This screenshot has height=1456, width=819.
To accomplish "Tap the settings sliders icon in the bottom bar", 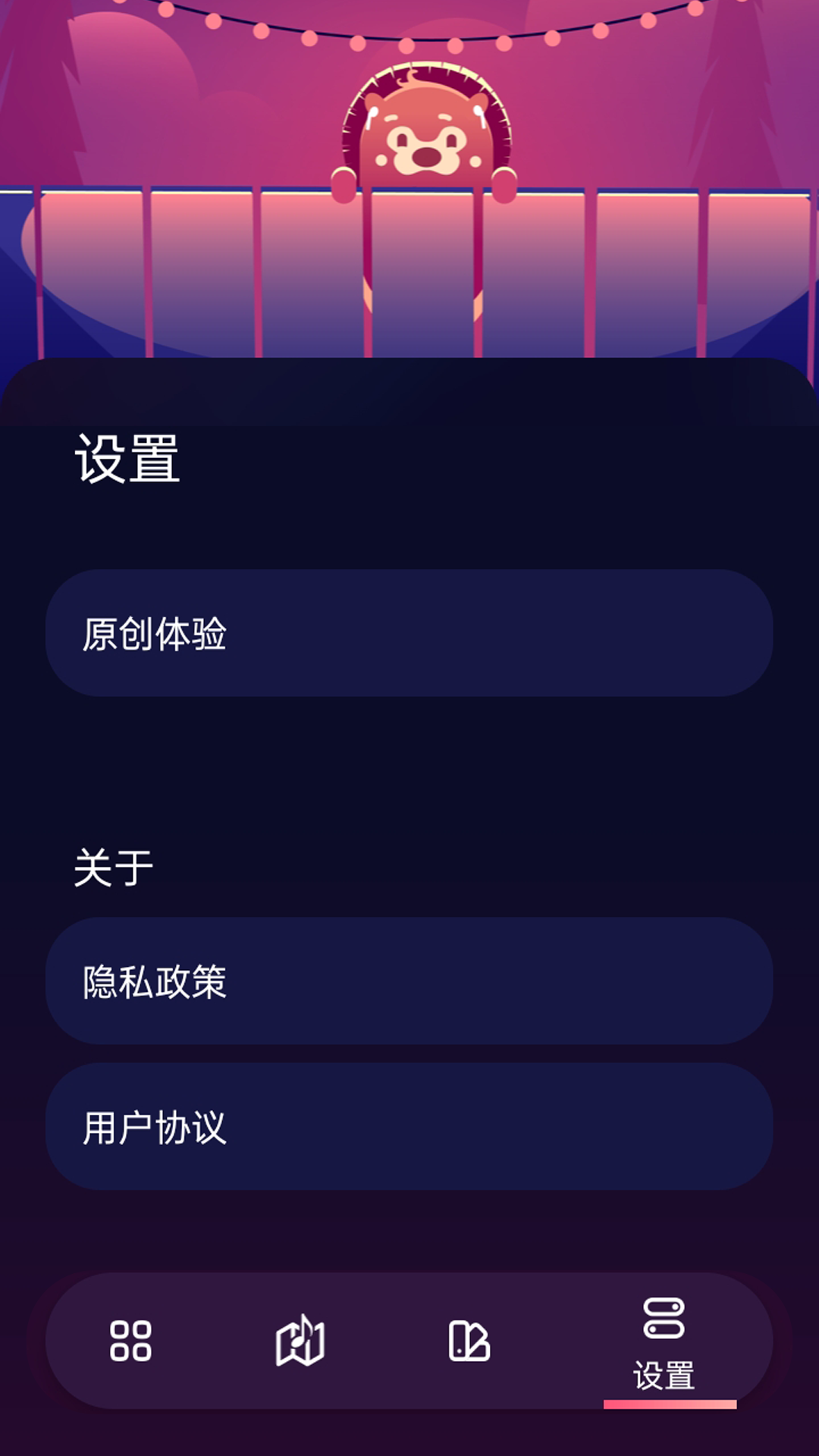I will tap(664, 1319).
